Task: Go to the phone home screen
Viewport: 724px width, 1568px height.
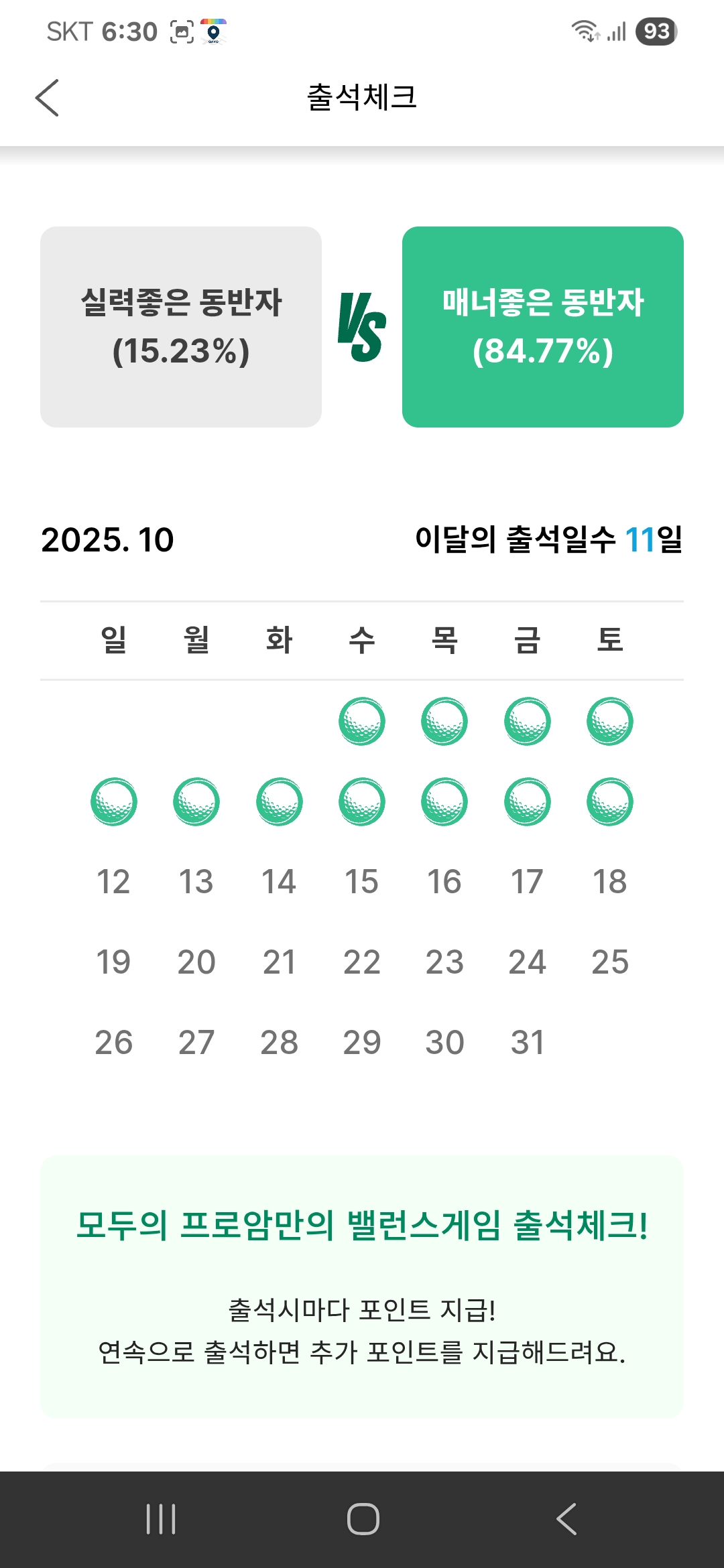Action: [x=363, y=1518]
